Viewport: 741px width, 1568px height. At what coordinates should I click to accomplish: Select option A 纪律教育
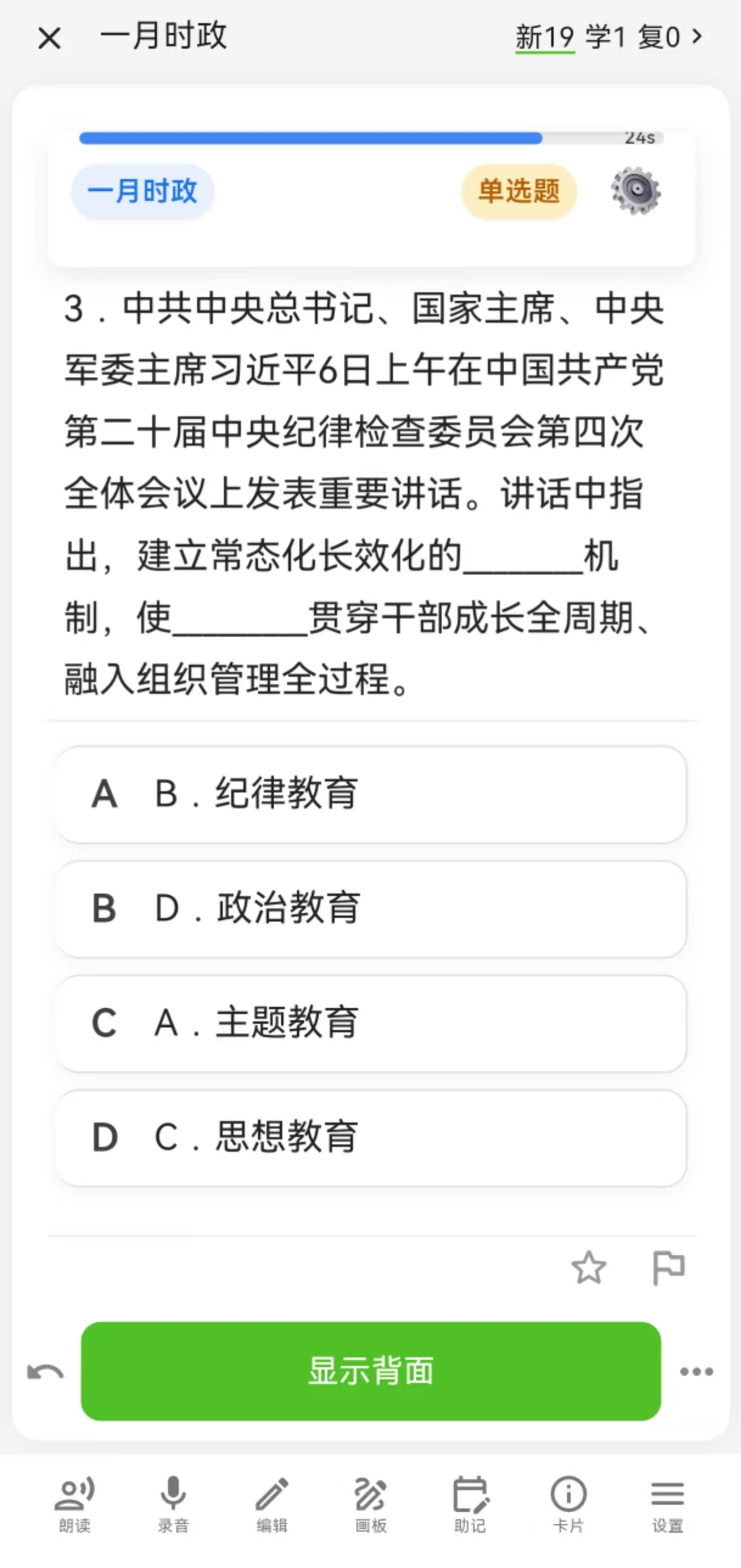[x=371, y=794]
